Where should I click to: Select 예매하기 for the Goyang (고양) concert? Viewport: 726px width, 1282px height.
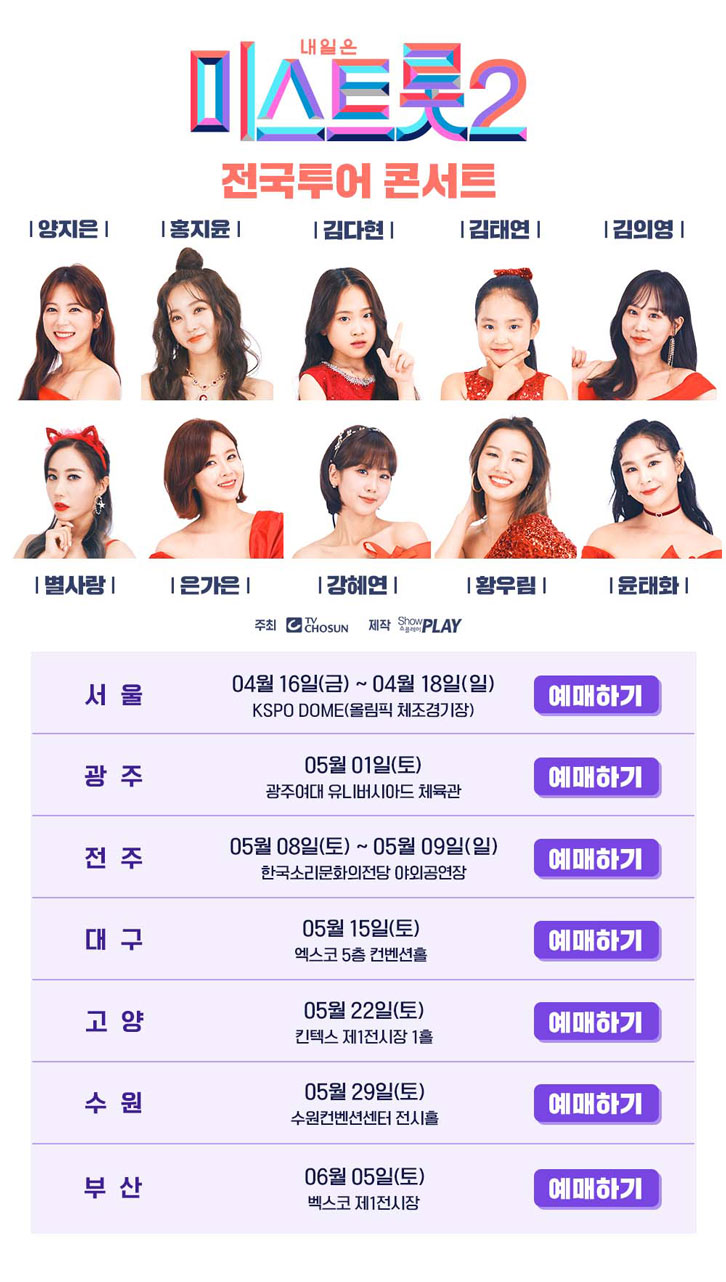(x=596, y=1022)
